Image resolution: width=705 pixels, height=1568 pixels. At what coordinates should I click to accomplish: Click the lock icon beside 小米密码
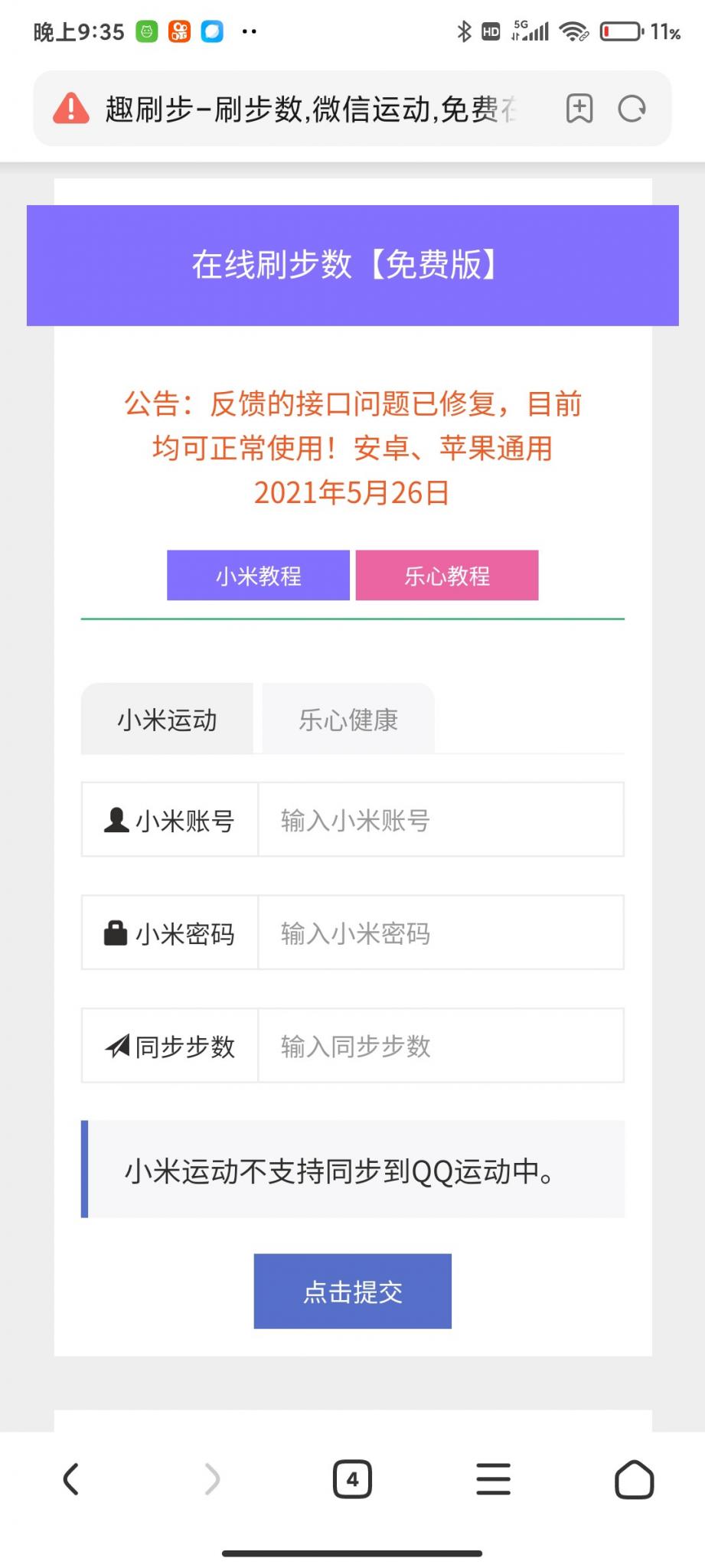116,932
